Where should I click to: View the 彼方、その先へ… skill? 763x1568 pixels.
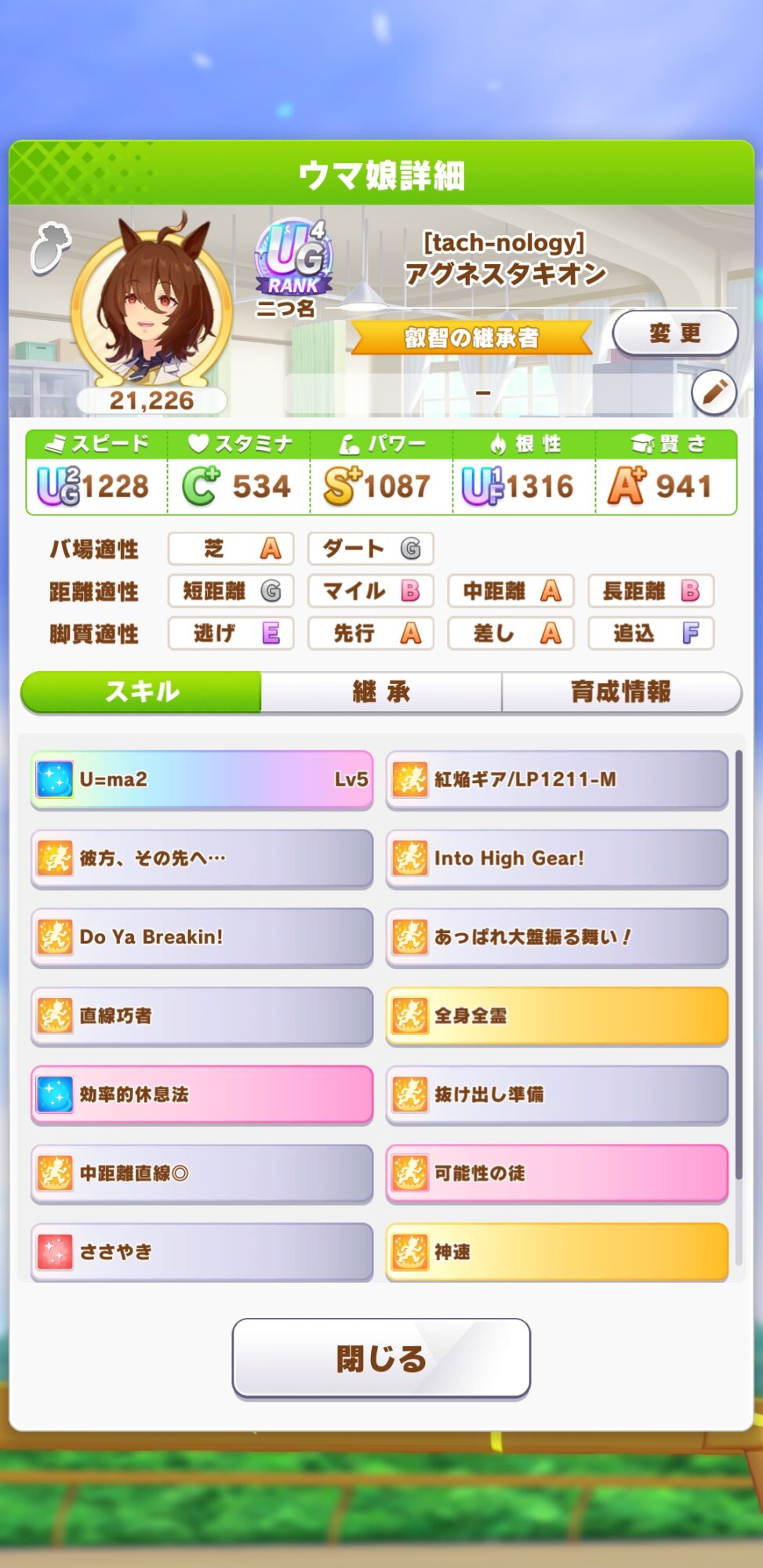(x=202, y=858)
